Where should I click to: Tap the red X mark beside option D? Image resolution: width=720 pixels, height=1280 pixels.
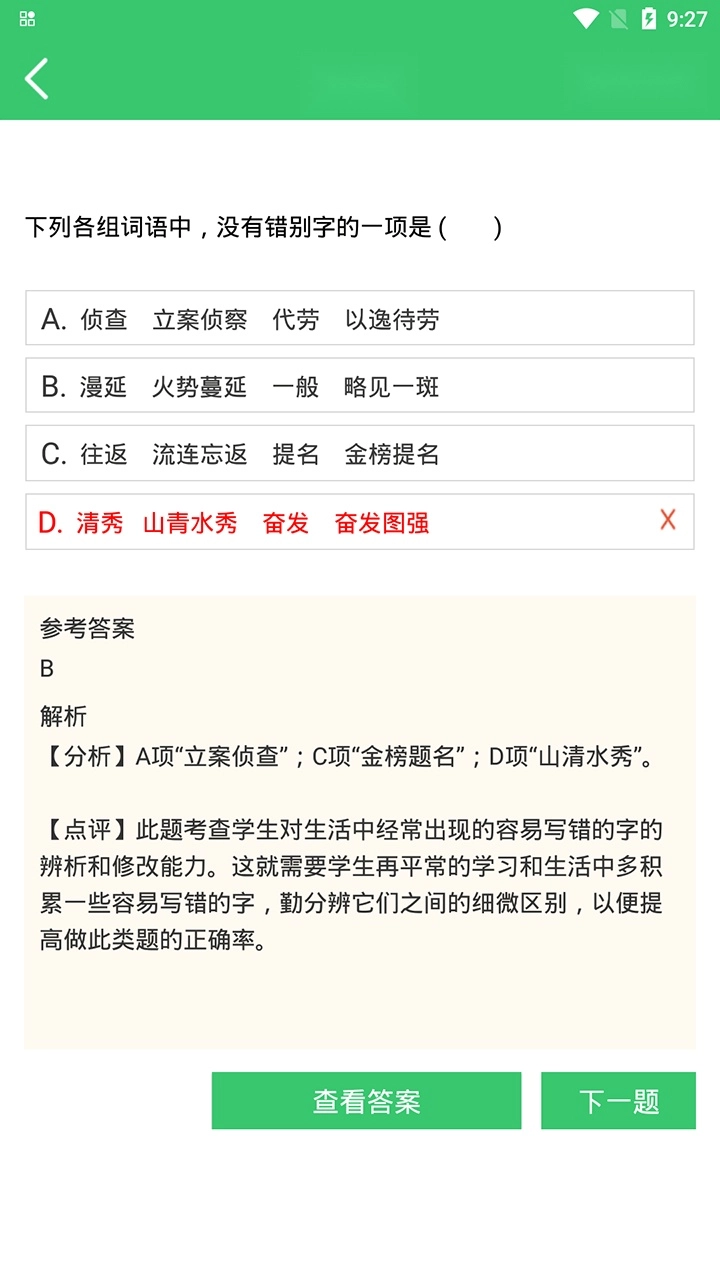click(x=667, y=520)
